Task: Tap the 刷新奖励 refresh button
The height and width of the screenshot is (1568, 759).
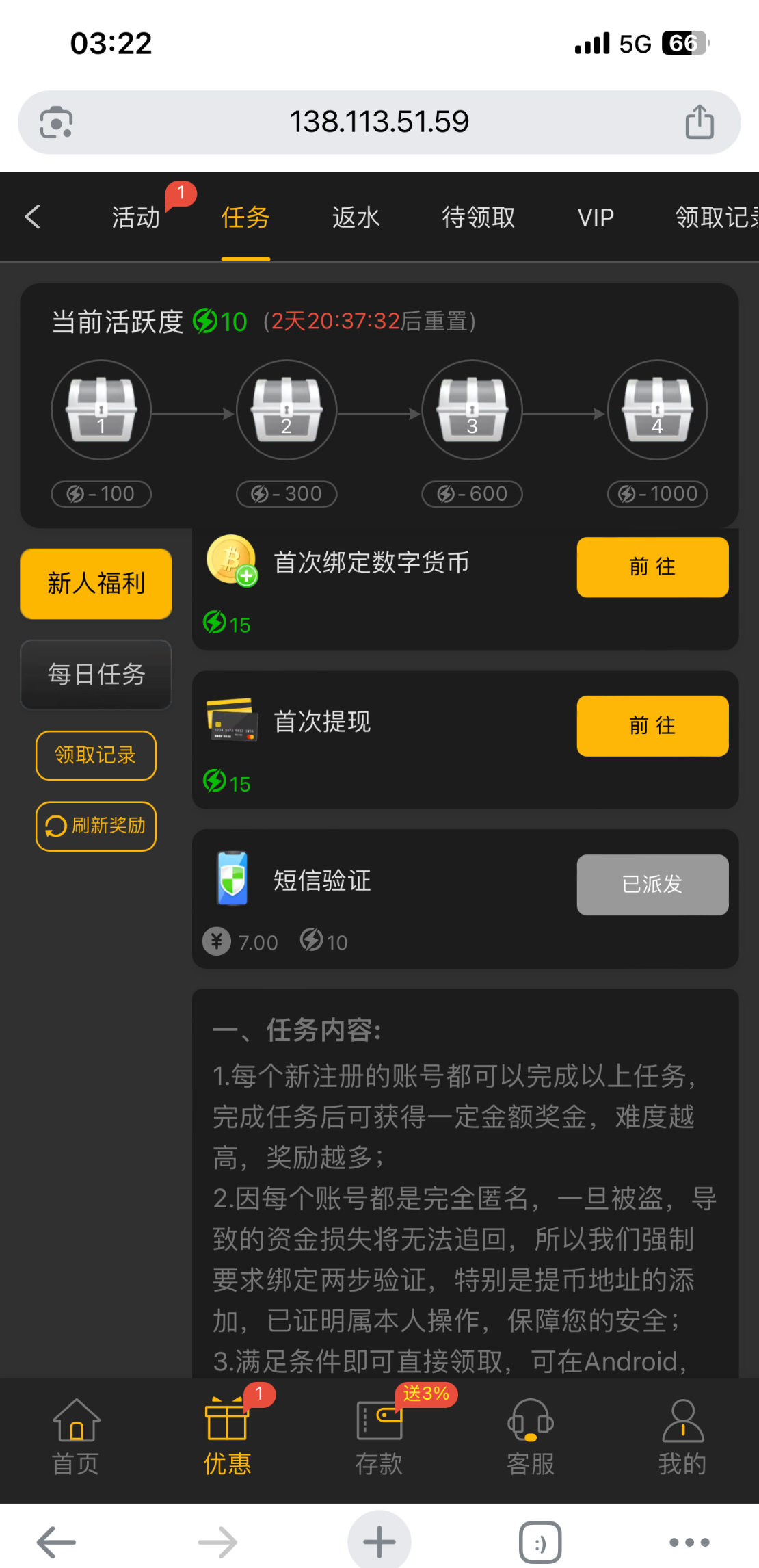Action: pyautogui.click(x=96, y=826)
